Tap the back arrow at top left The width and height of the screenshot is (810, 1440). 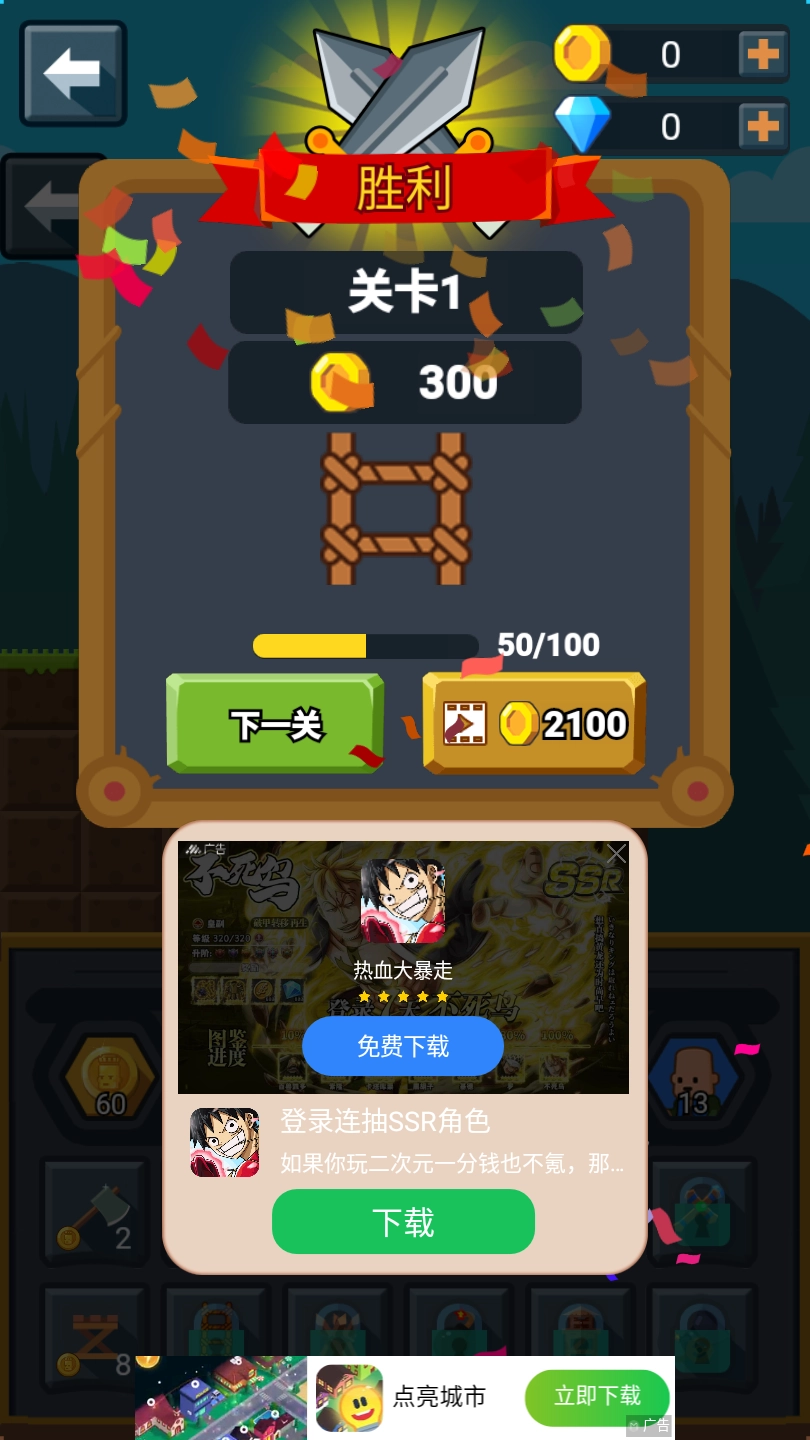pos(73,73)
